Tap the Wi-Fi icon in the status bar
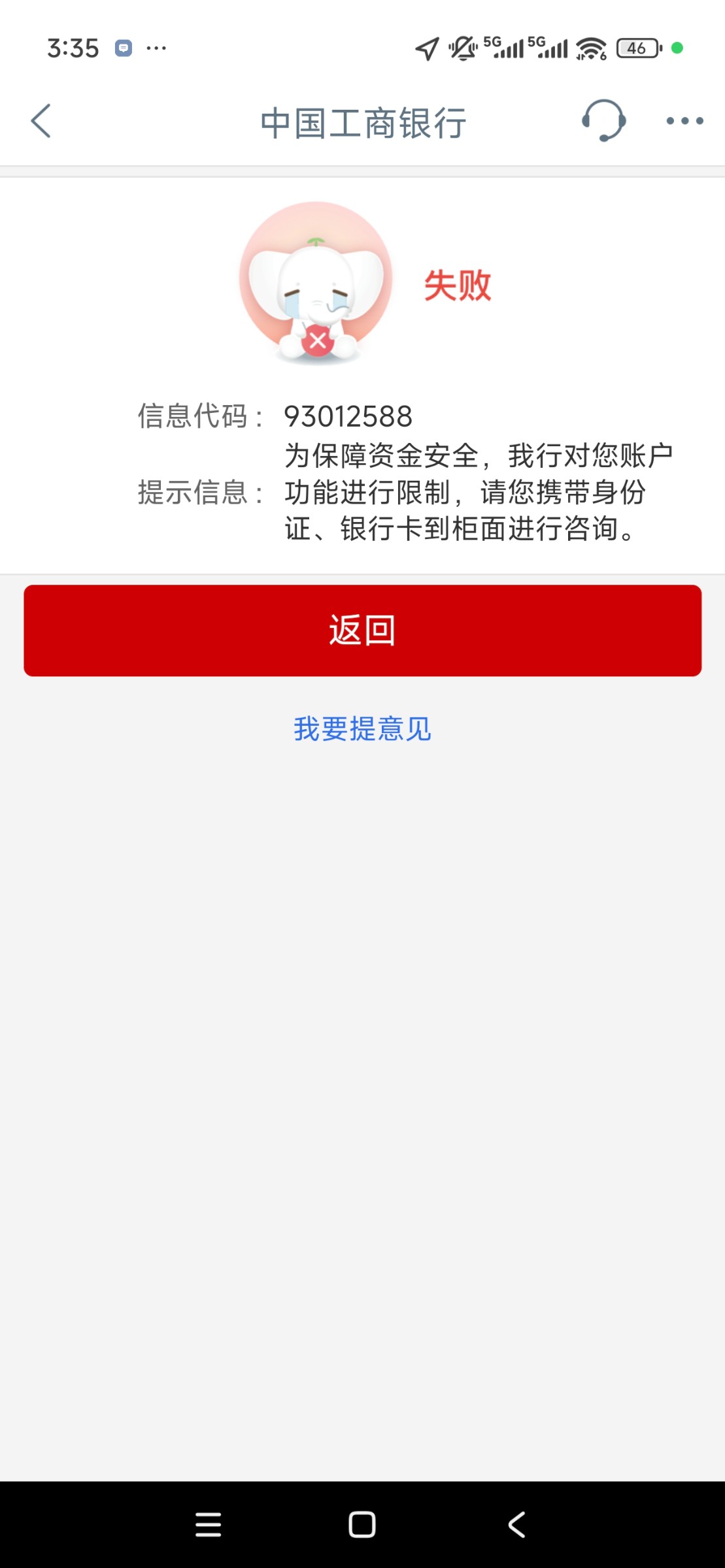This screenshot has height=1568, width=725. (588, 49)
